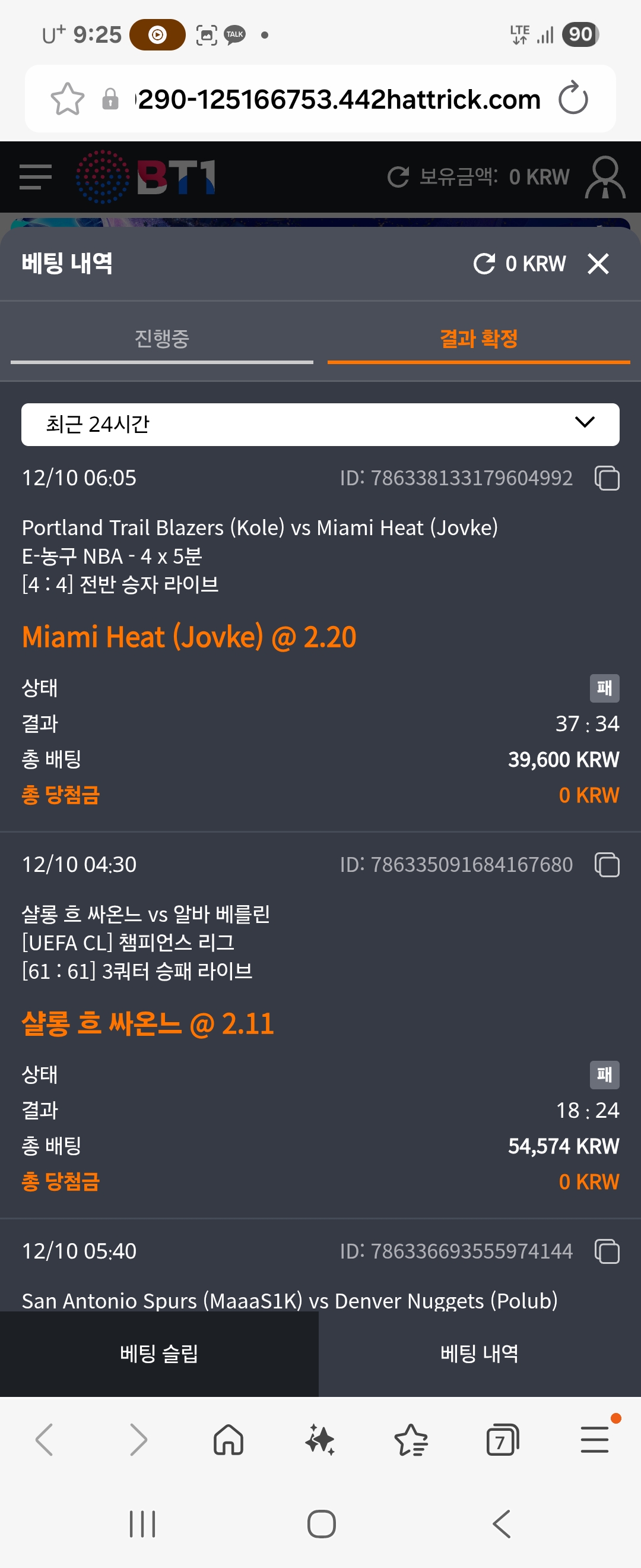Image resolution: width=641 pixels, height=1568 pixels.
Task: Refresh the 보유금액 balance in top bar
Action: tap(398, 177)
